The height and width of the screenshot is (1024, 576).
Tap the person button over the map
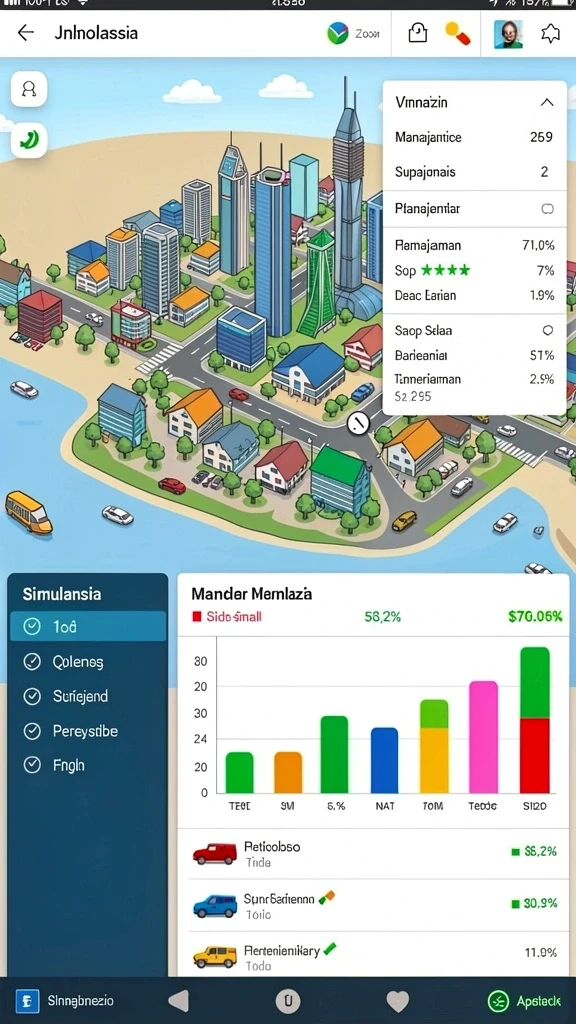(29, 89)
